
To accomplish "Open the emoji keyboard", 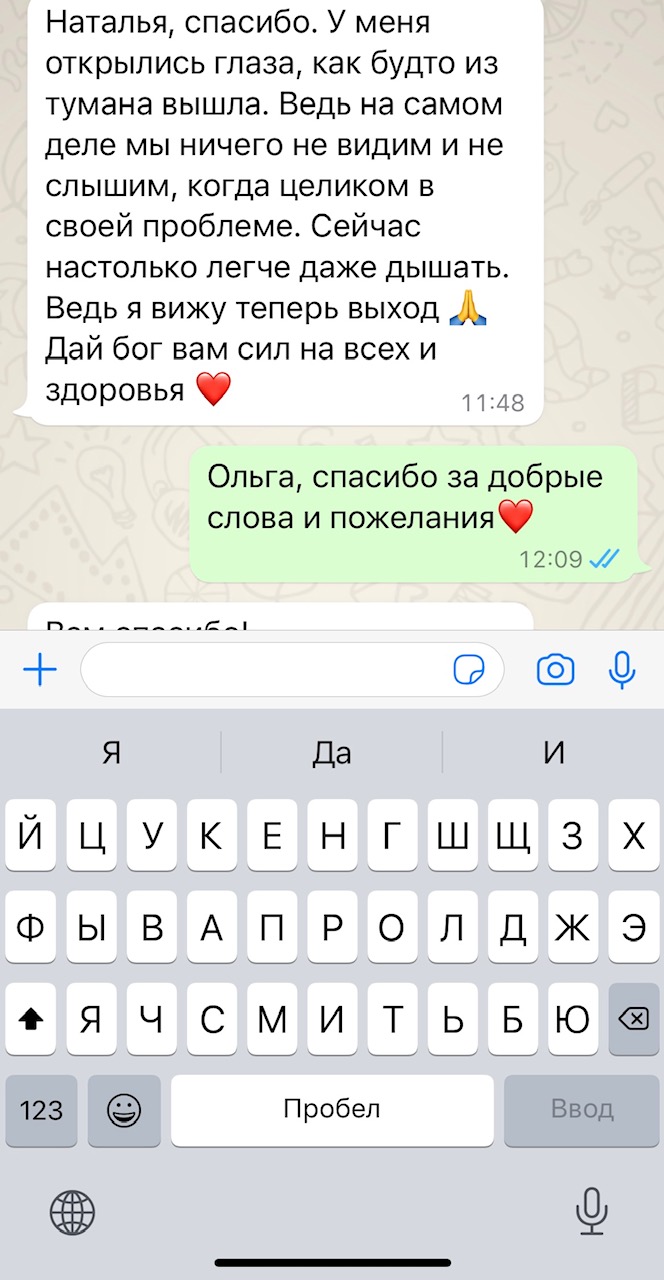I will pyautogui.click(x=125, y=1110).
